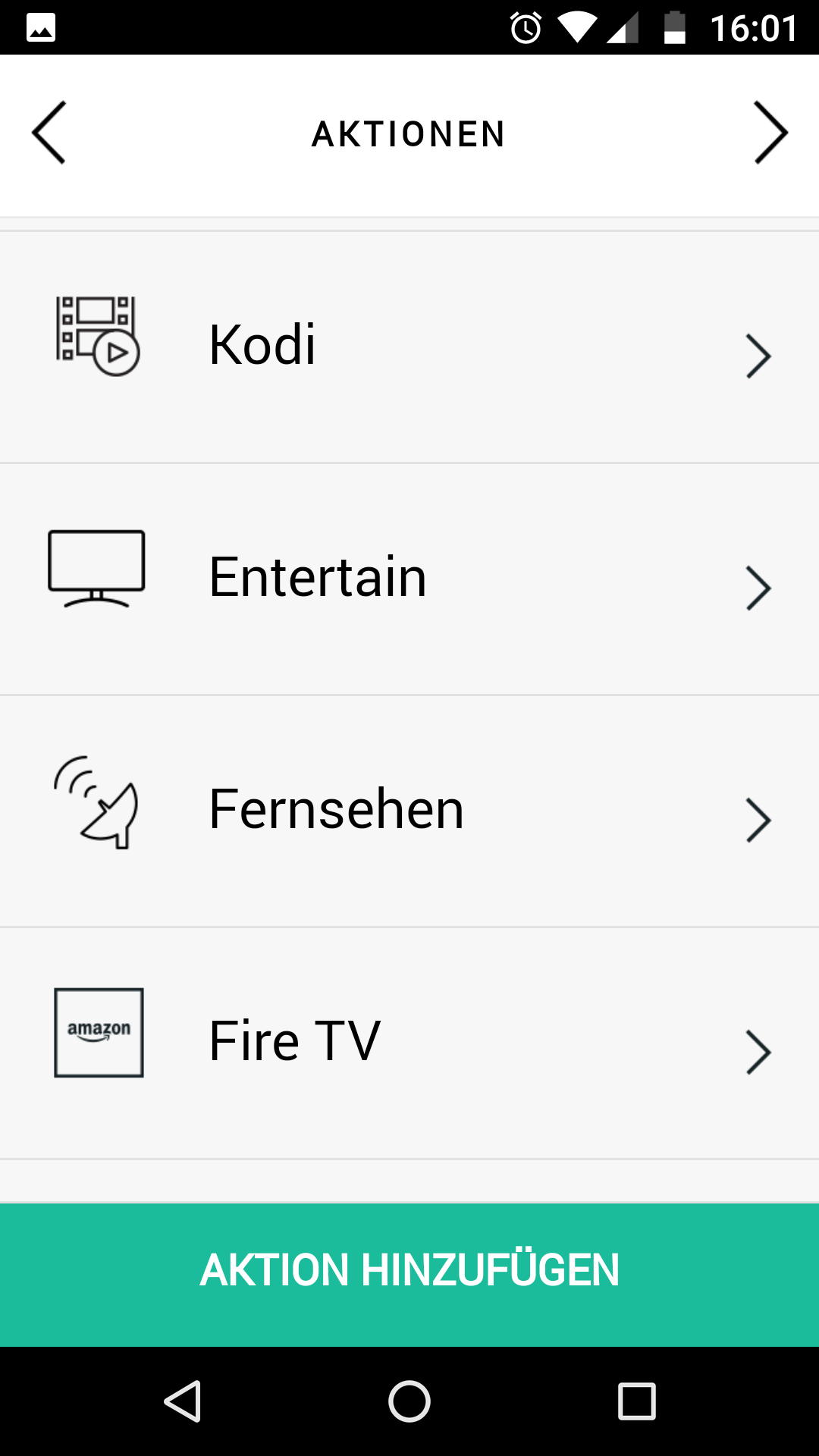Open the Entertain action
Image resolution: width=819 pixels, height=1456 pixels.
[409, 579]
